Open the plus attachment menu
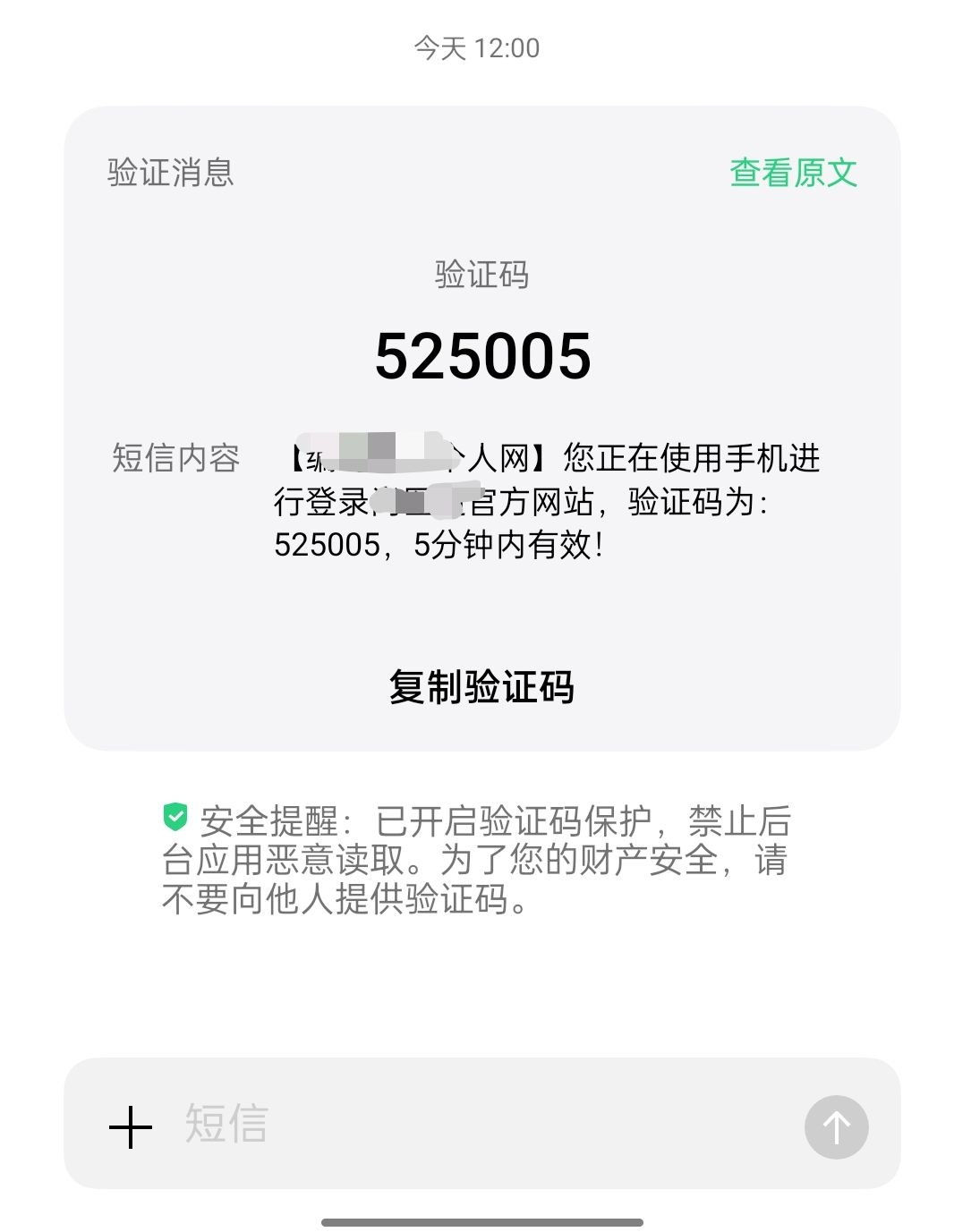This screenshot has height=1232, width=954. point(131,1126)
